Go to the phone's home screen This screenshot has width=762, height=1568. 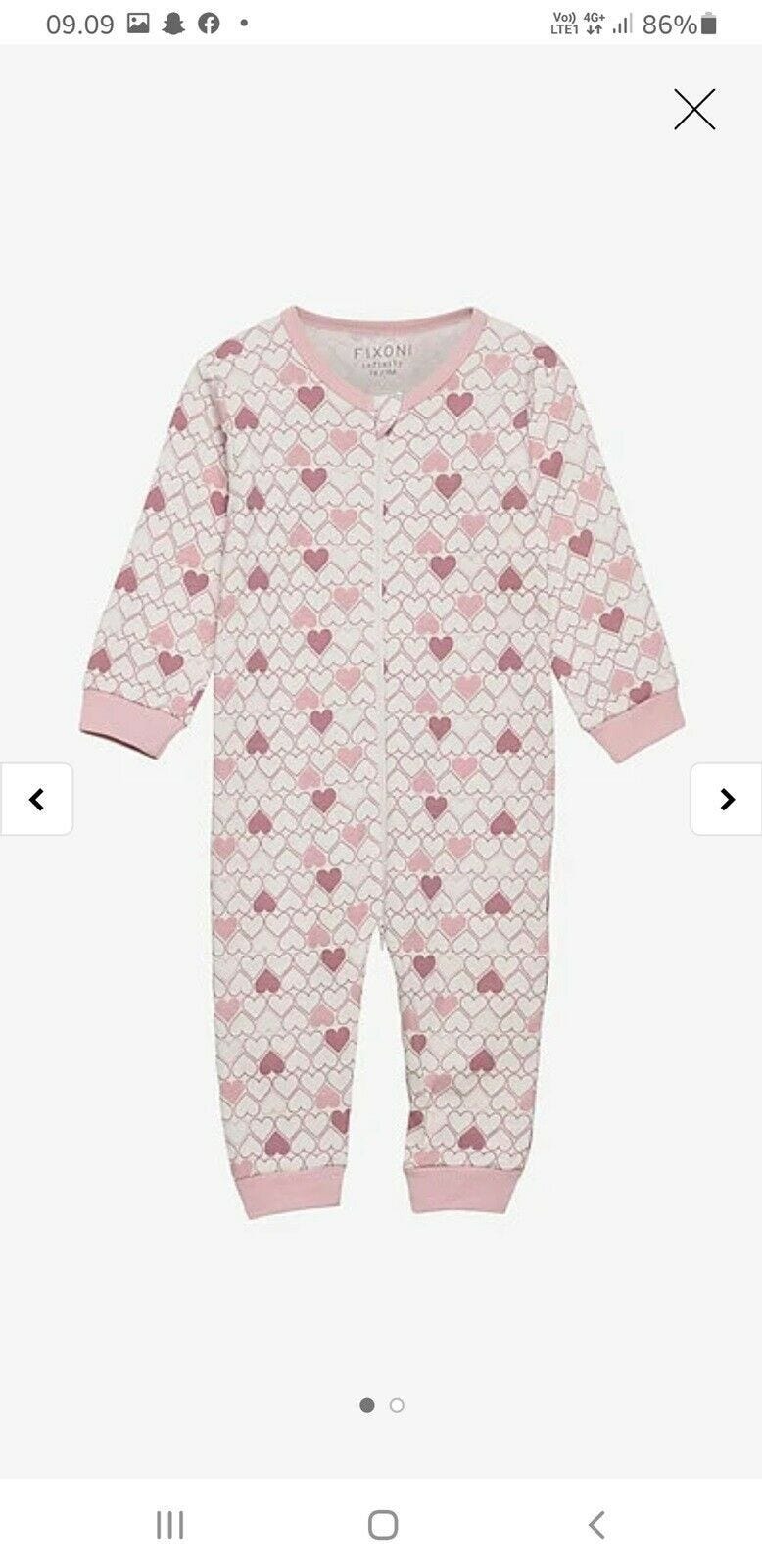[382, 1524]
